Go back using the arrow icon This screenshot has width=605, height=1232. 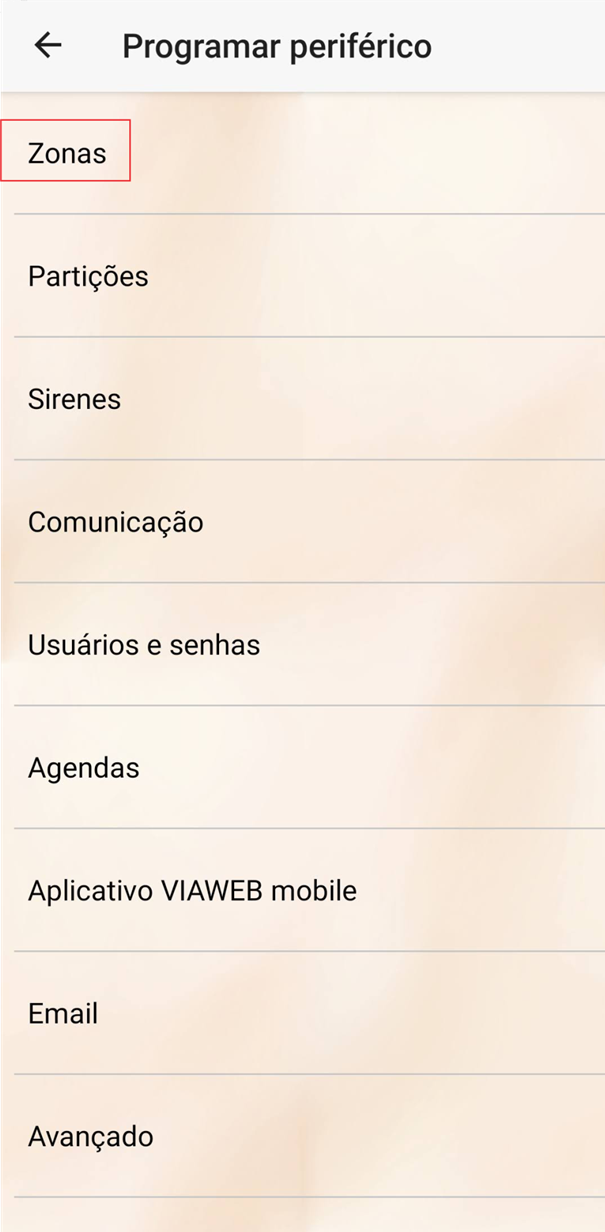(x=48, y=45)
